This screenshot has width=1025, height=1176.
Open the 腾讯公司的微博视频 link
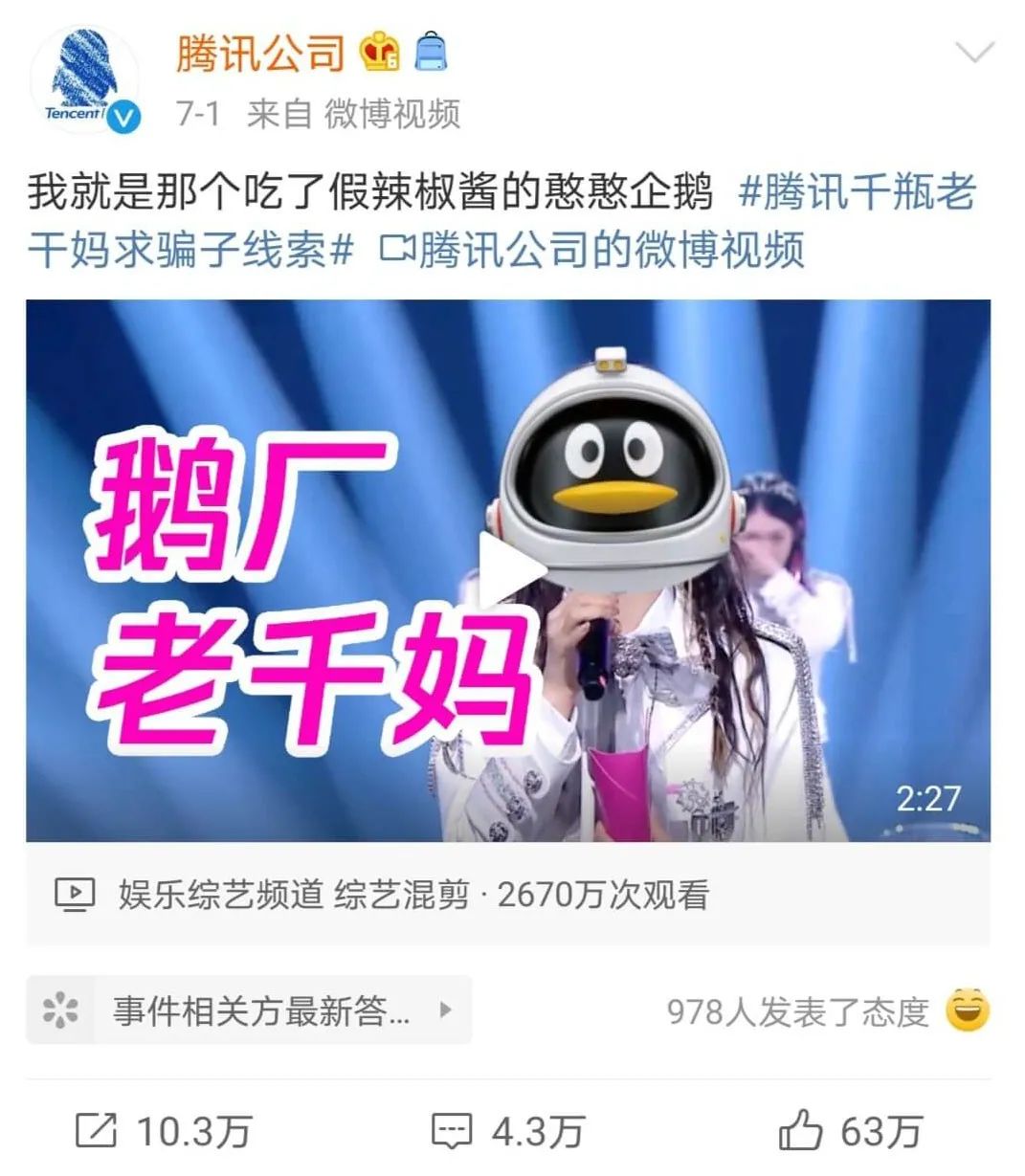(x=593, y=251)
